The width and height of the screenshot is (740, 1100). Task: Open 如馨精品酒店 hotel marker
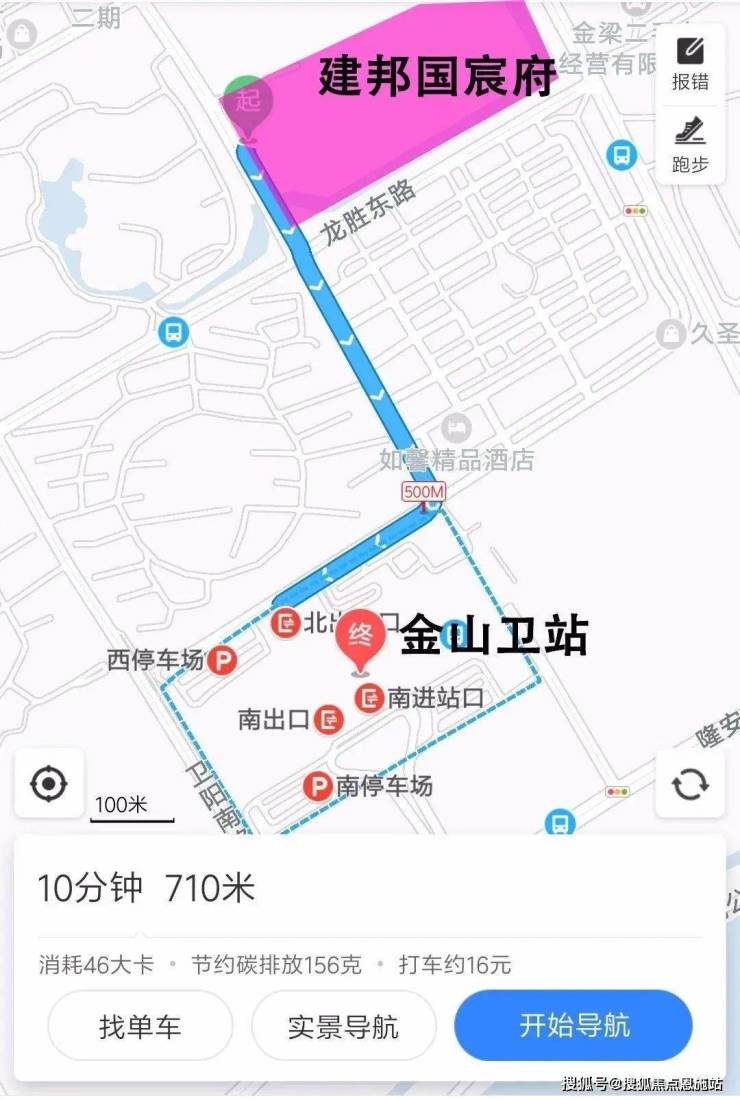click(x=456, y=430)
